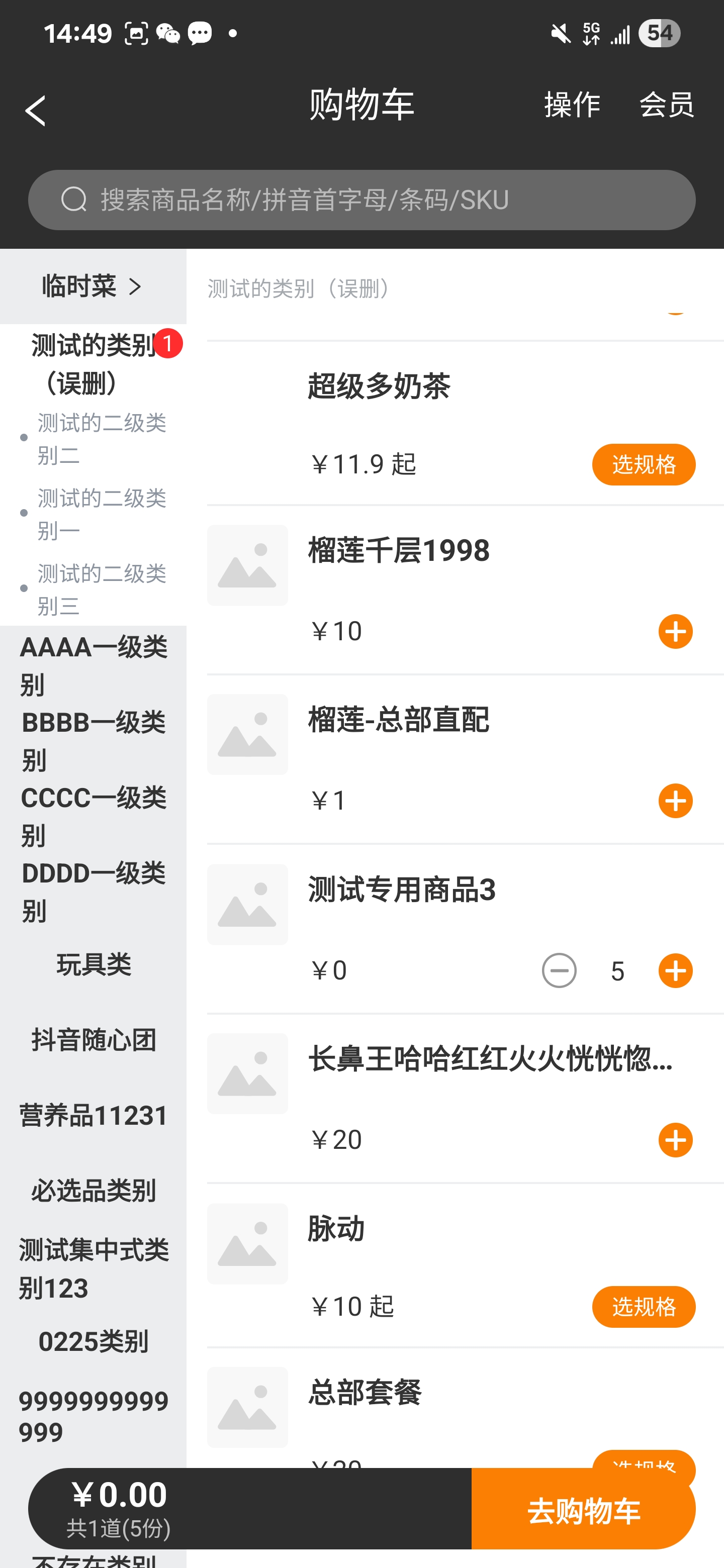The height and width of the screenshot is (1568, 724).
Task: Open the 操作 menu
Action: (x=572, y=105)
